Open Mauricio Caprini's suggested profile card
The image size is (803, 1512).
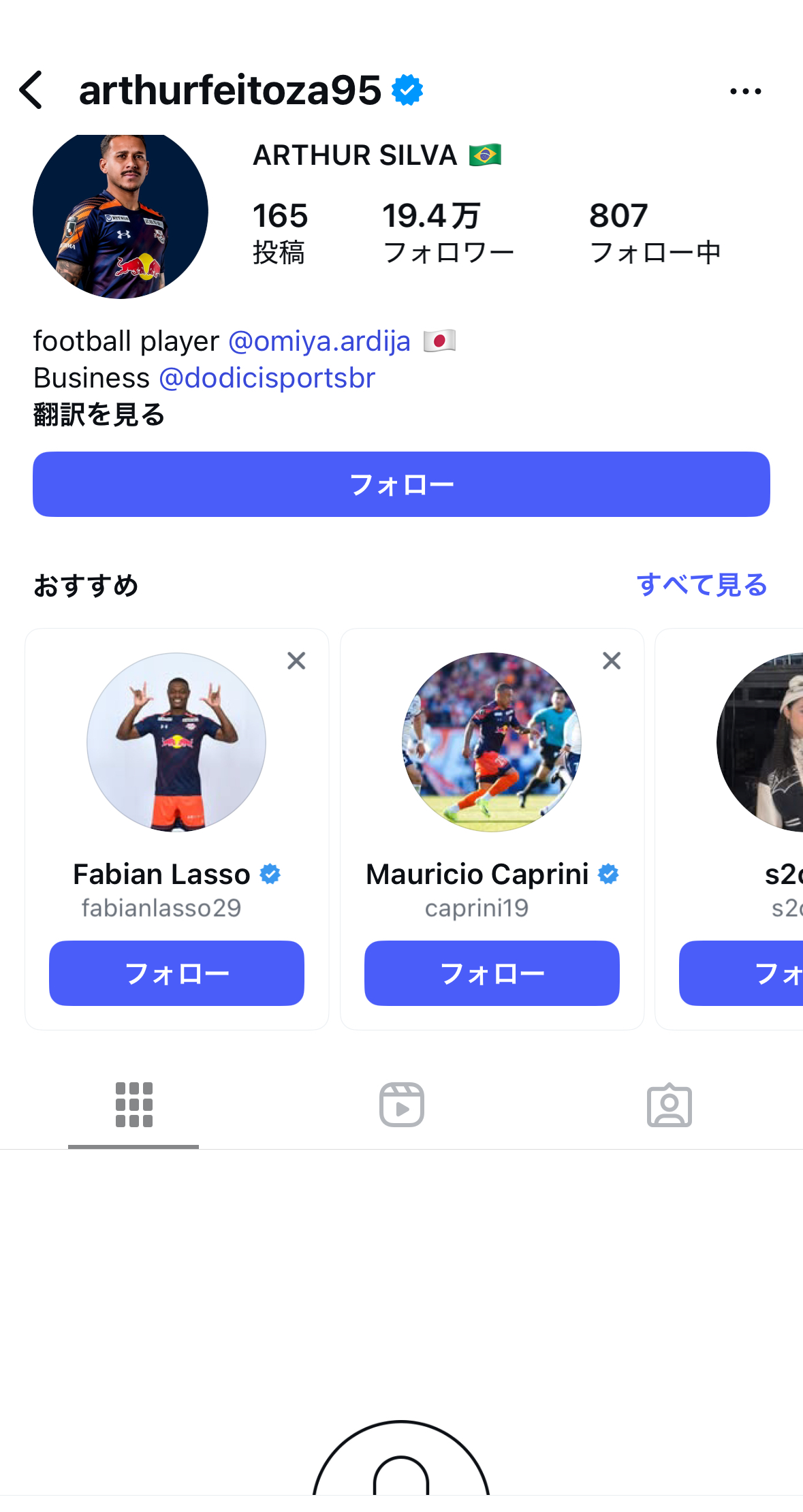click(x=492, y=742)
